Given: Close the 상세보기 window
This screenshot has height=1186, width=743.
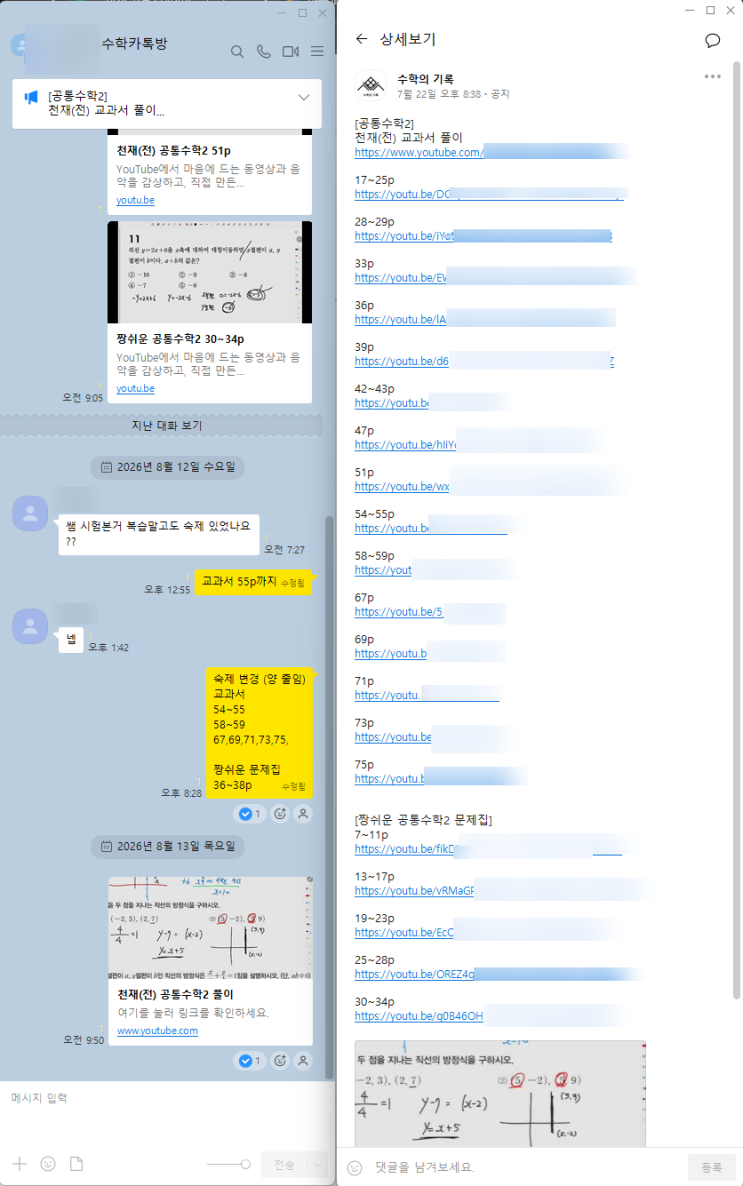Looking at the screenshot, I should pos(730,11).
